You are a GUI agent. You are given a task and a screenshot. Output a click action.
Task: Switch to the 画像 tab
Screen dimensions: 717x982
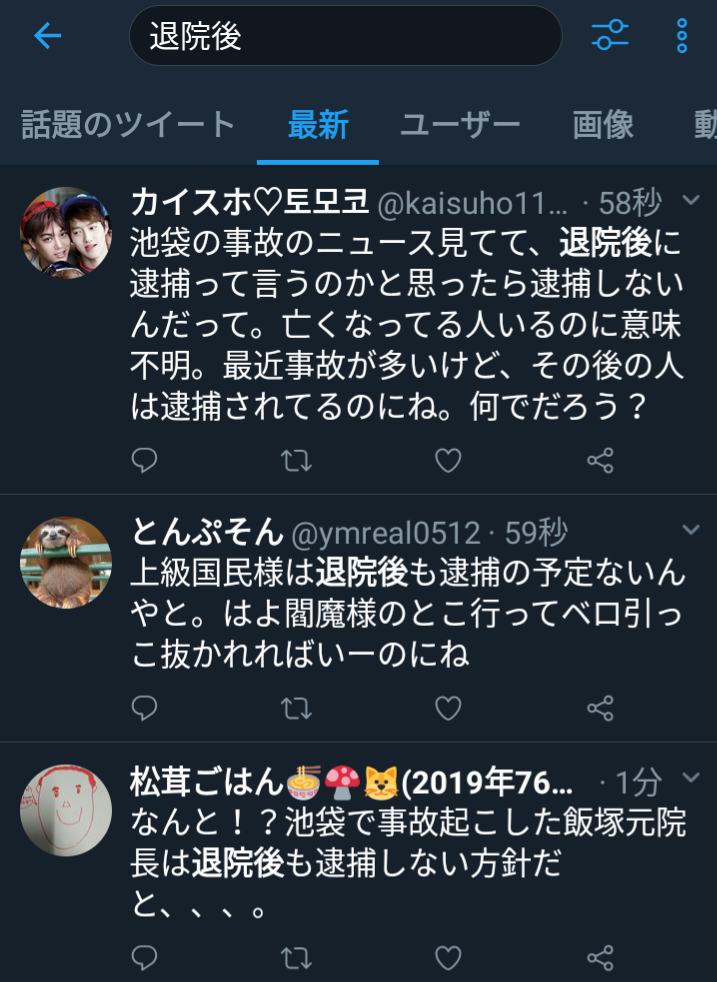tap(603, 125)
